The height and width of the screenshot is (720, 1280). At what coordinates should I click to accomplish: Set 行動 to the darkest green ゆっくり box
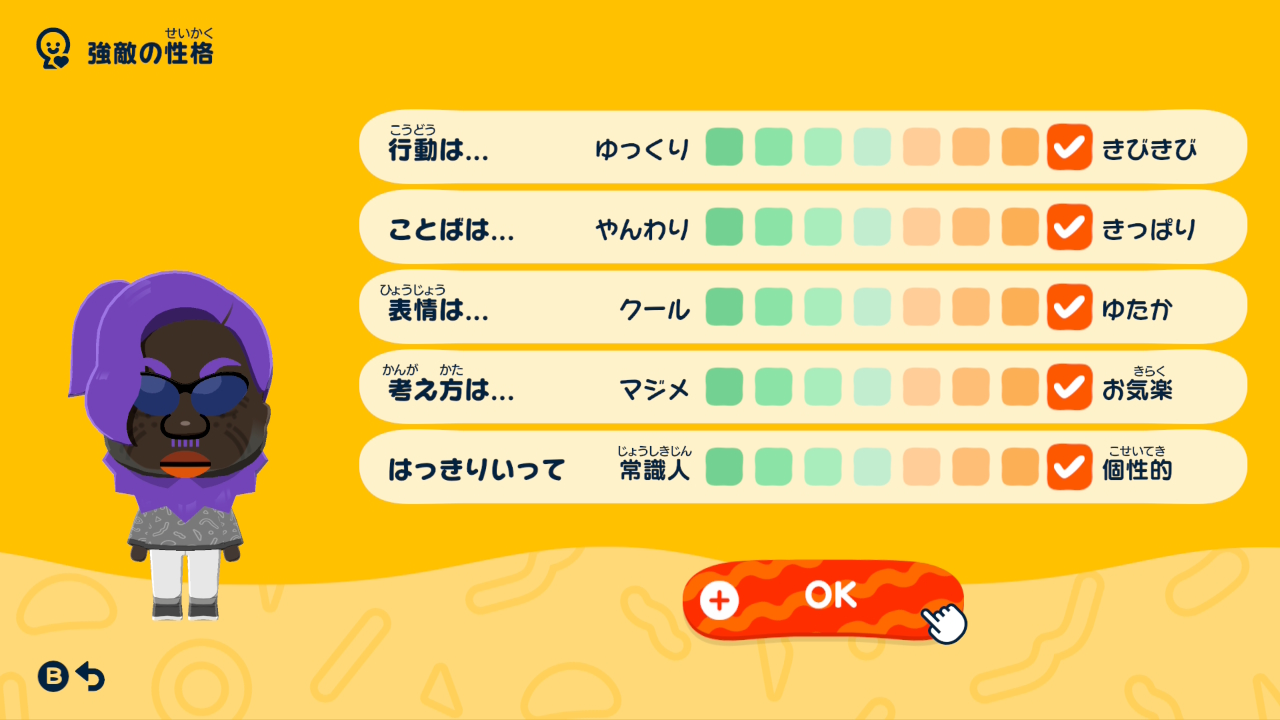click(x=724, y=147)
